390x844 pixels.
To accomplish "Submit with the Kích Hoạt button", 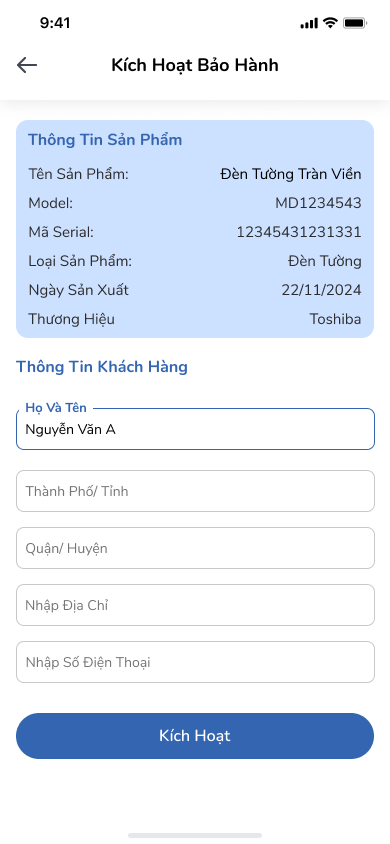I will click(x=195, y=736).
